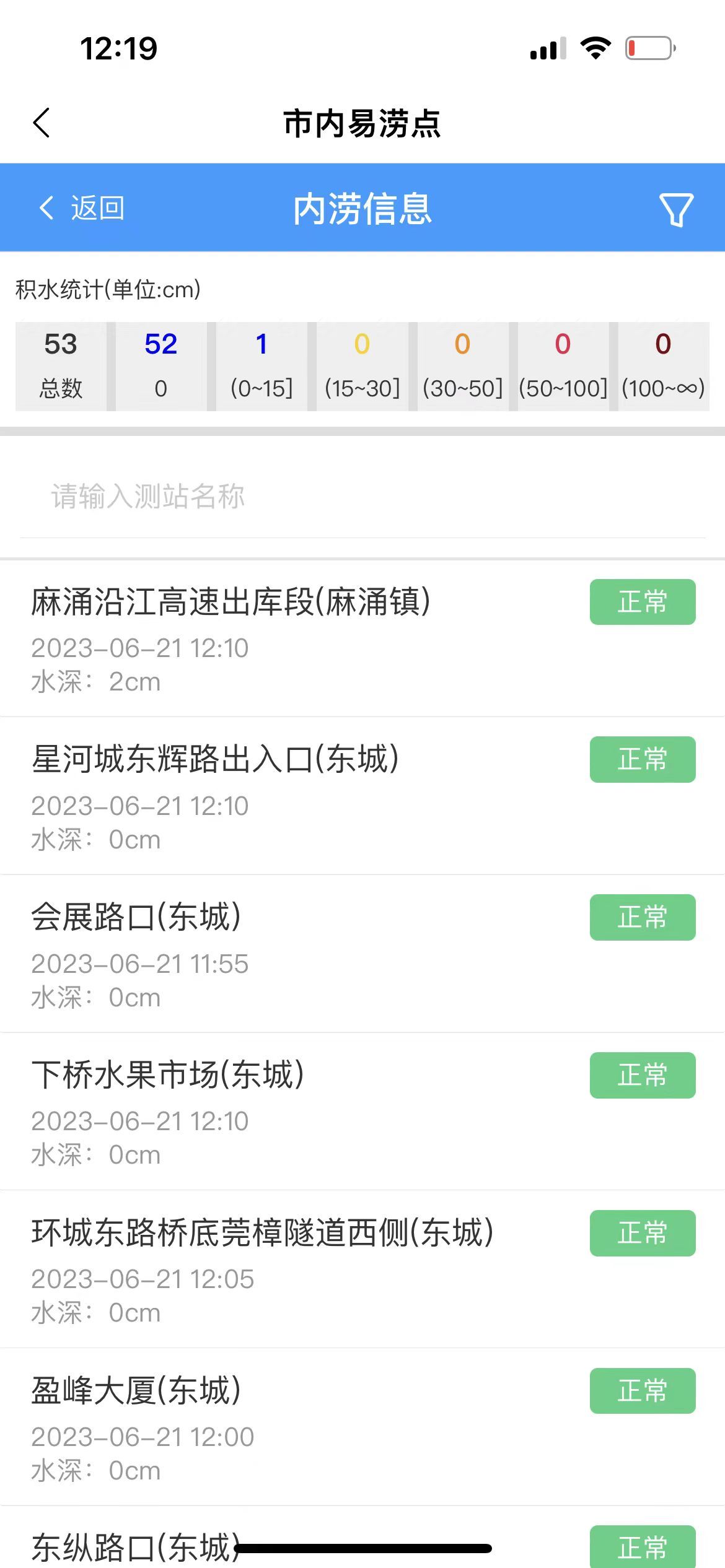Filter stations in the (0~15] range
Screen dimensions: 725x1568
pyautogui.click(x=261, y=366)
